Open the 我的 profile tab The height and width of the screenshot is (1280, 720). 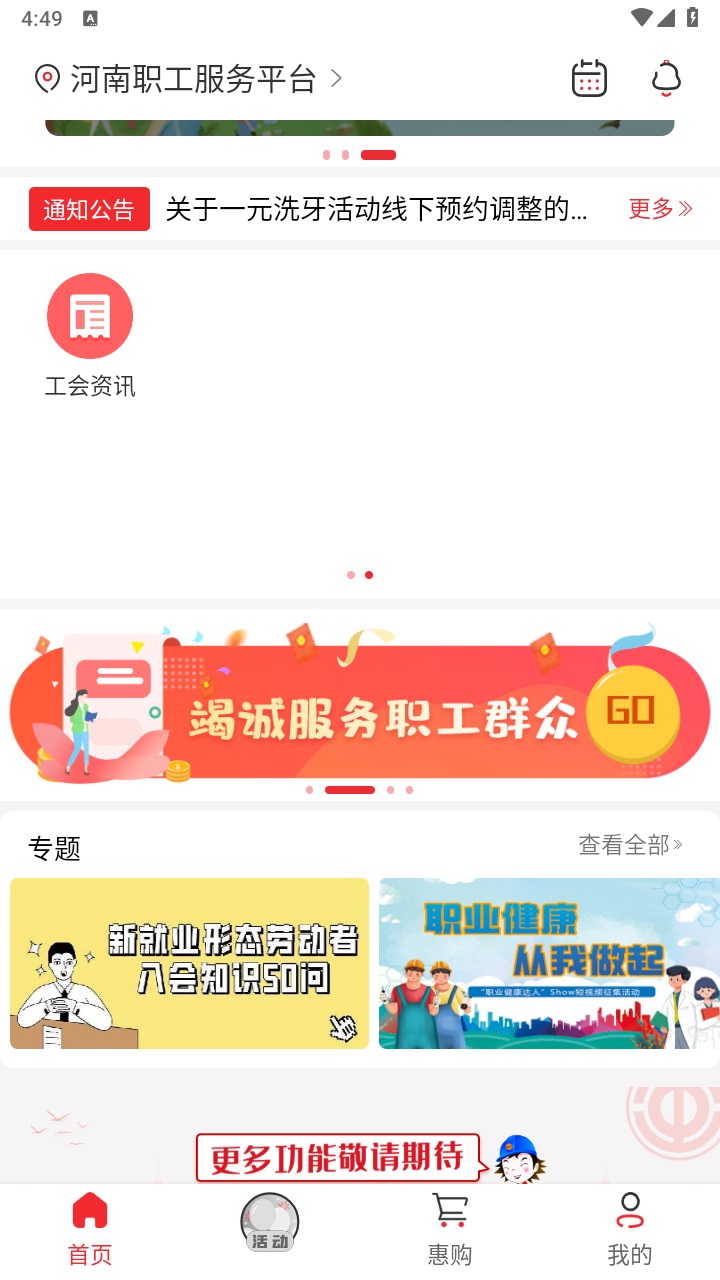coord(630,1228)
